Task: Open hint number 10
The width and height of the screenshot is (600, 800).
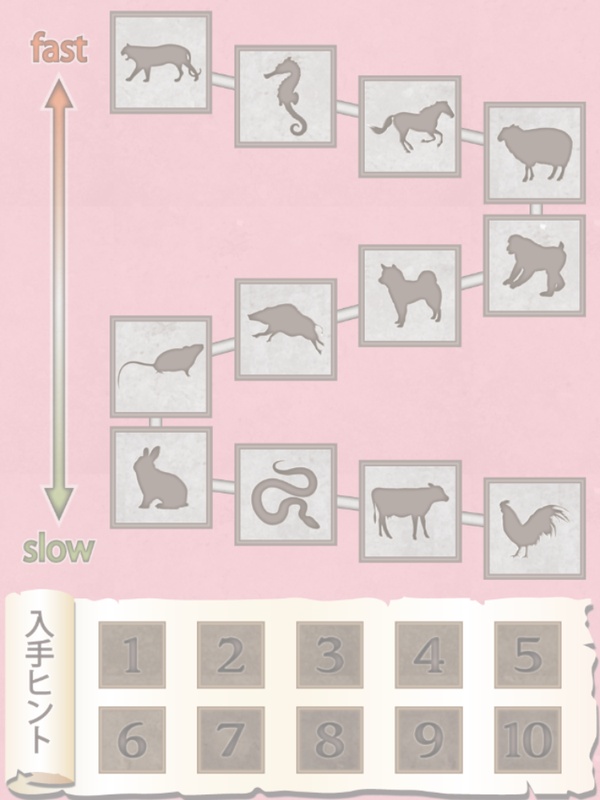Action: [x=528, y=740]
